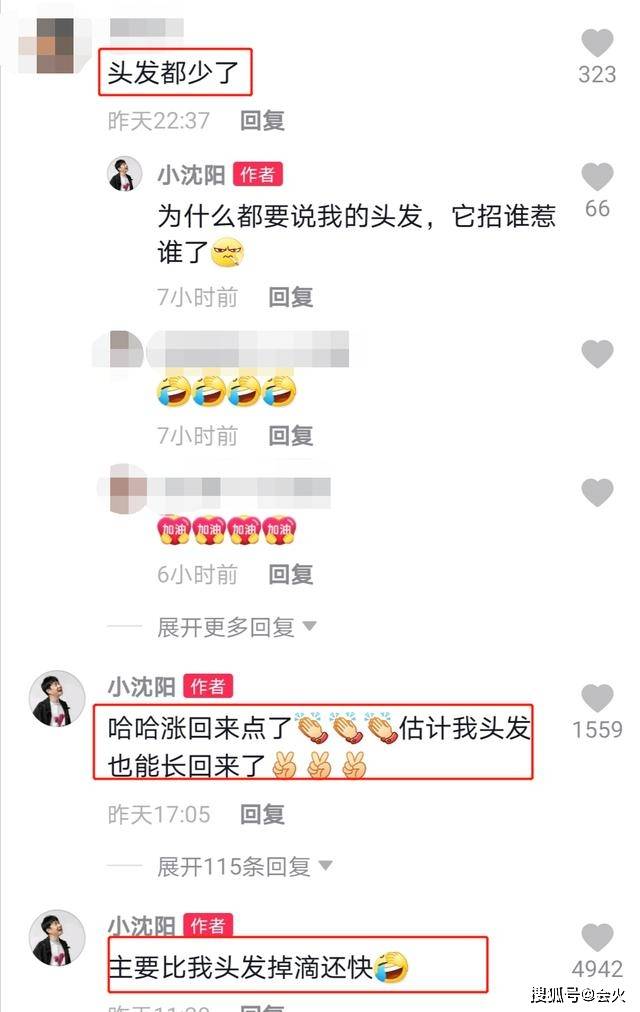640x1012 pixels.
Task: Reply to the comment posted 昨天22:37
Action: pyautogui.click(x=262, y=121)
